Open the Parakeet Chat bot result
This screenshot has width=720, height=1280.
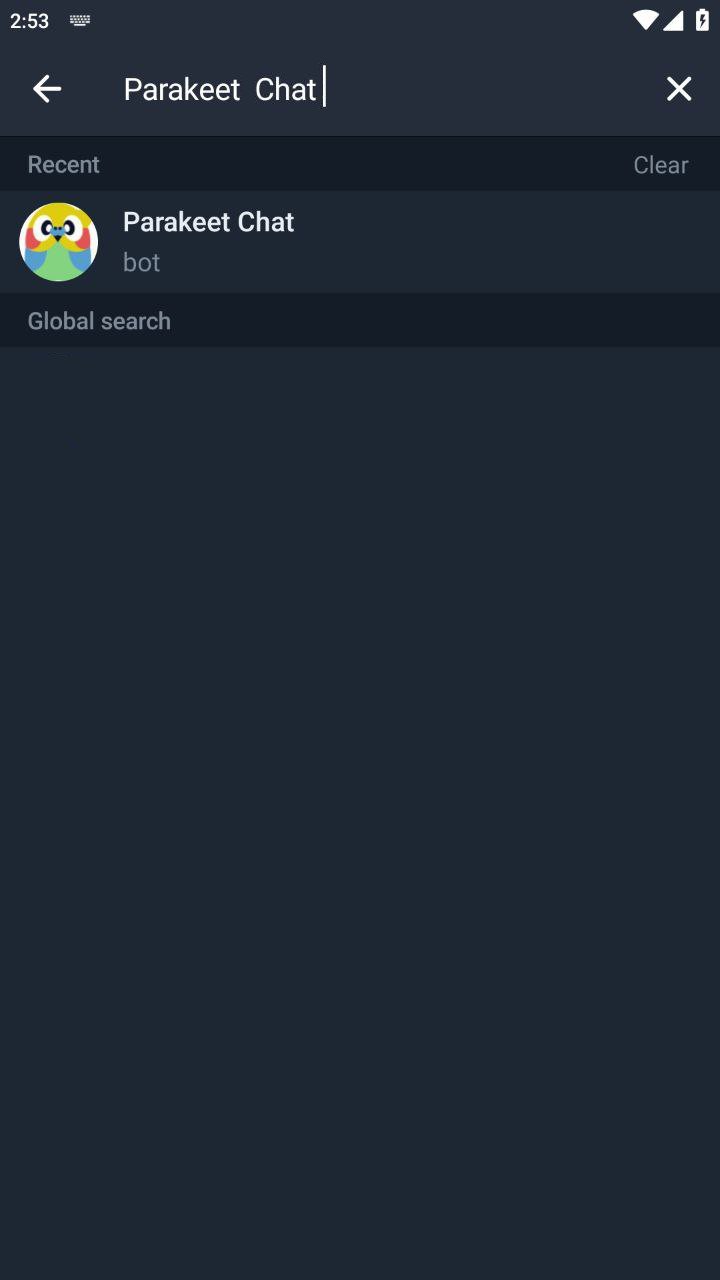point(360,242)
